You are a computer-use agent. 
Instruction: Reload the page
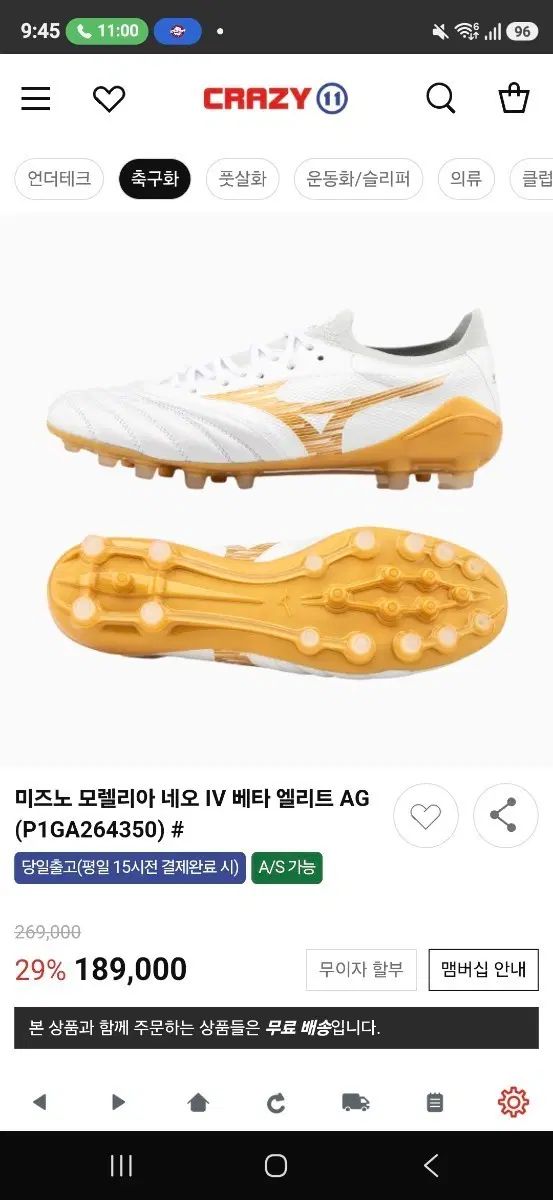click(x=276, y=1102)
